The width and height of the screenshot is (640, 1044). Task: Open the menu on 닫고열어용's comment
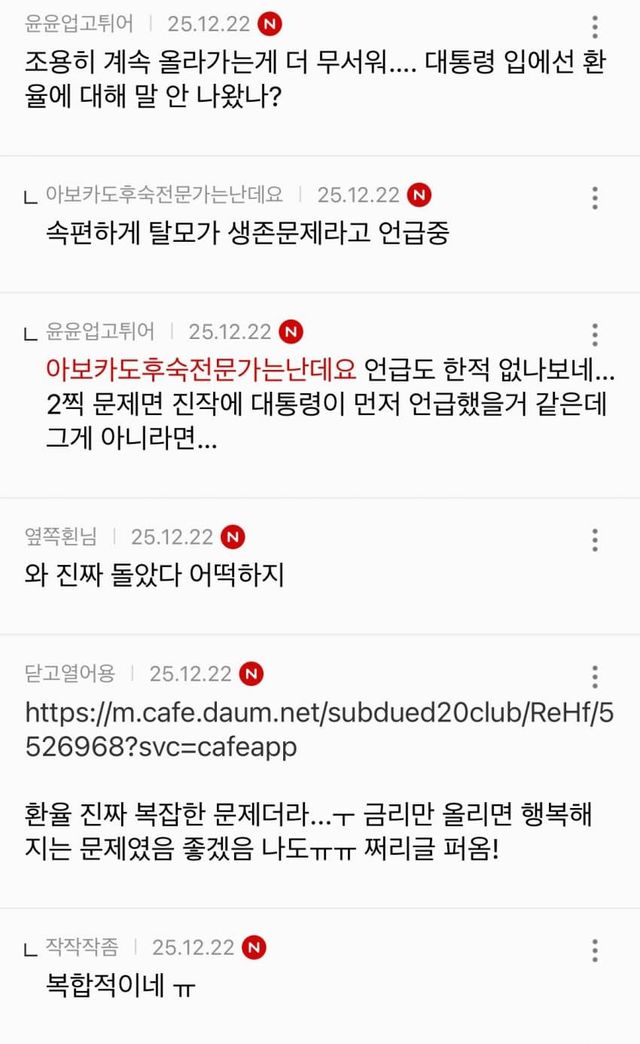click(595, 676)
